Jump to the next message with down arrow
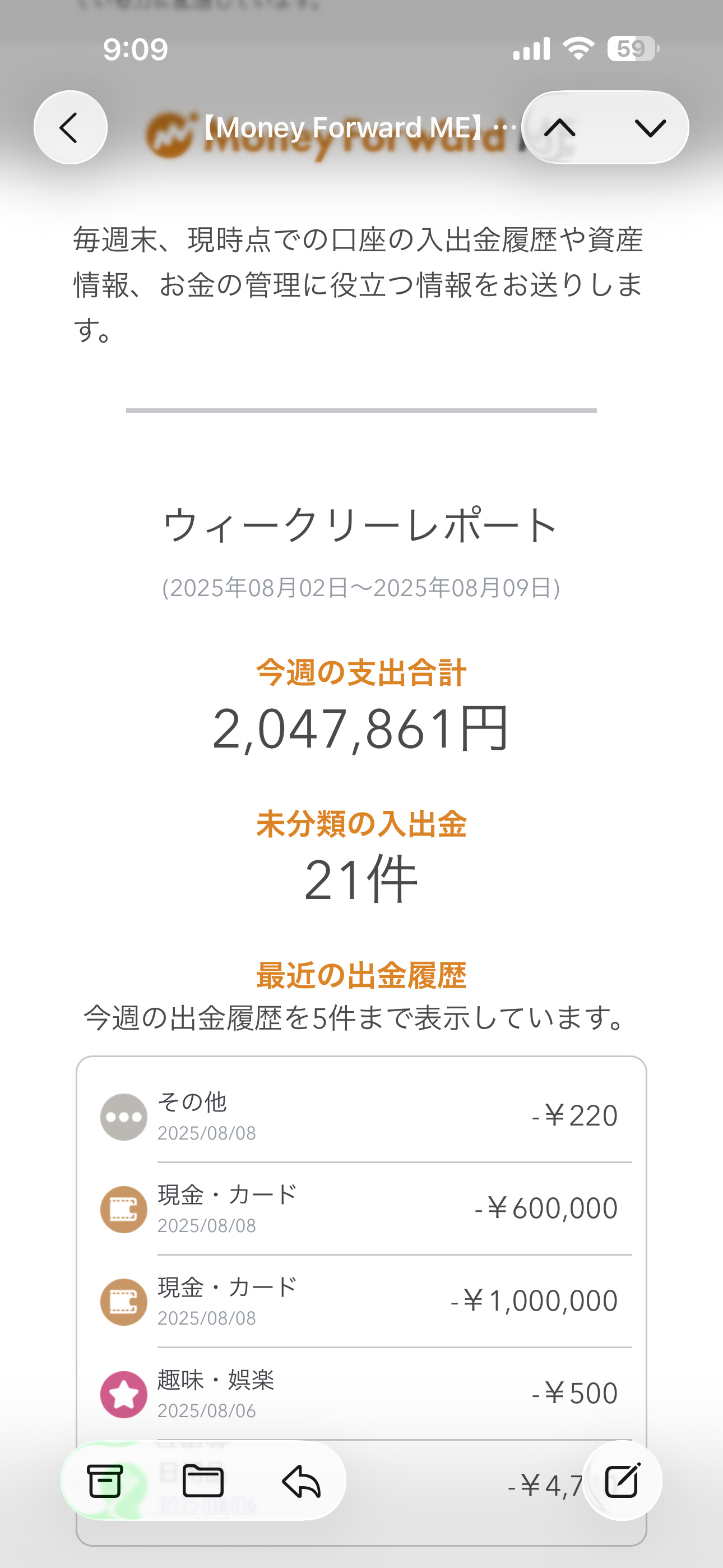Image resolution: width=723 pixels, height=1568 pixels. [650, 127]
